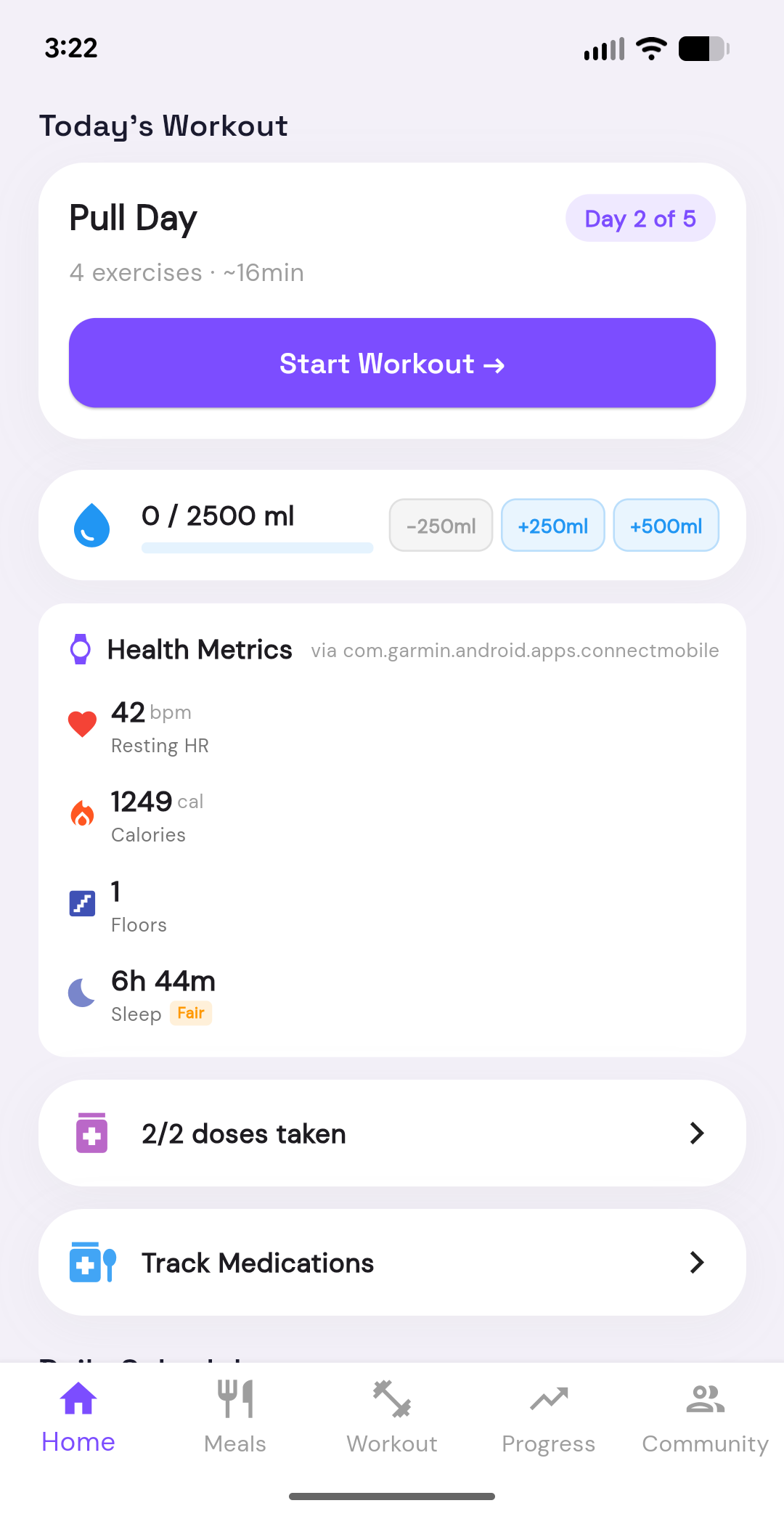The width and height of the screenshot is (784, 1519).
Task: Select the Home tab
Action: tap(78, 1416)
